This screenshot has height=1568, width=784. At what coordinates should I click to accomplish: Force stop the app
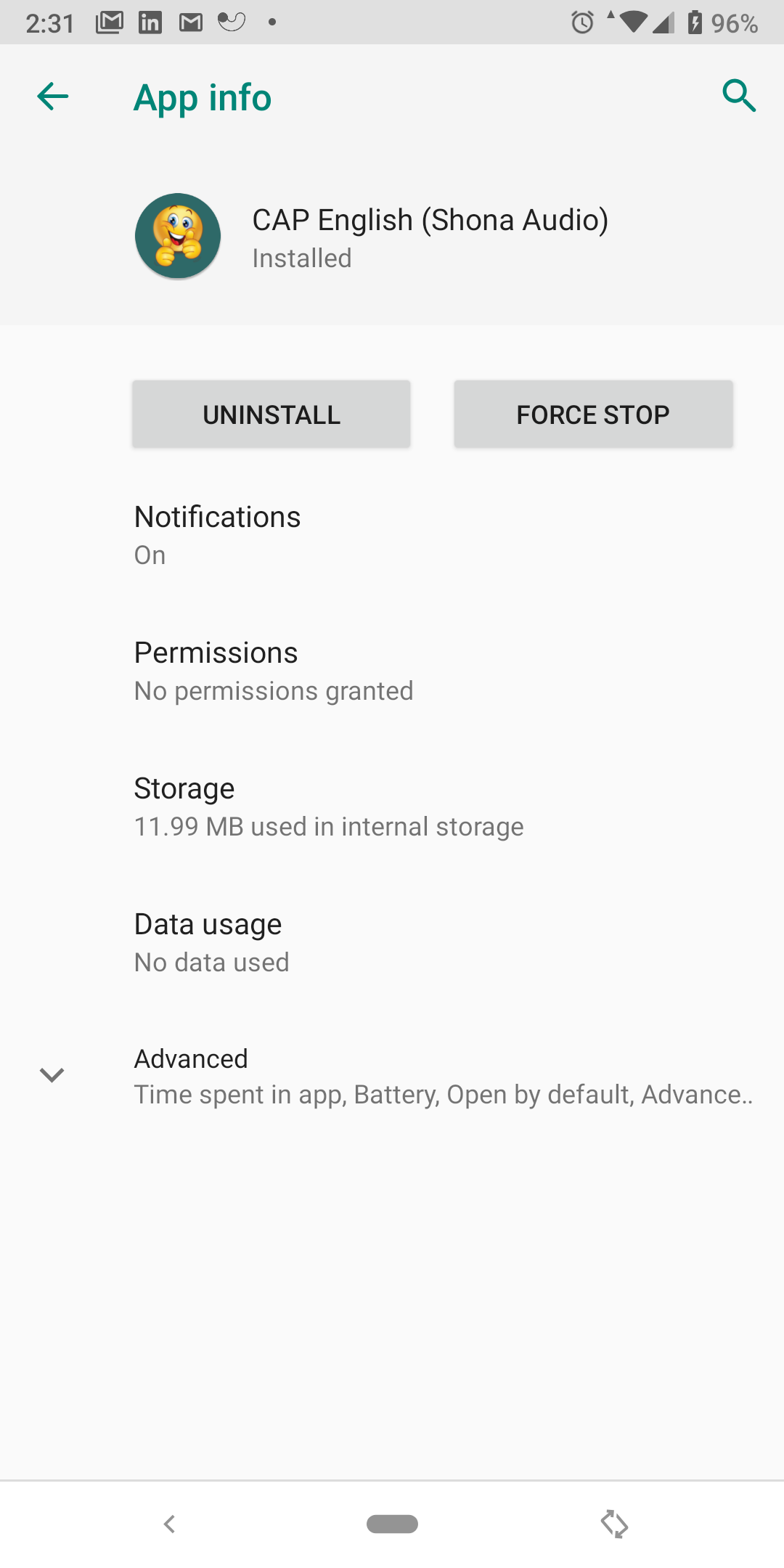(593, 414)
